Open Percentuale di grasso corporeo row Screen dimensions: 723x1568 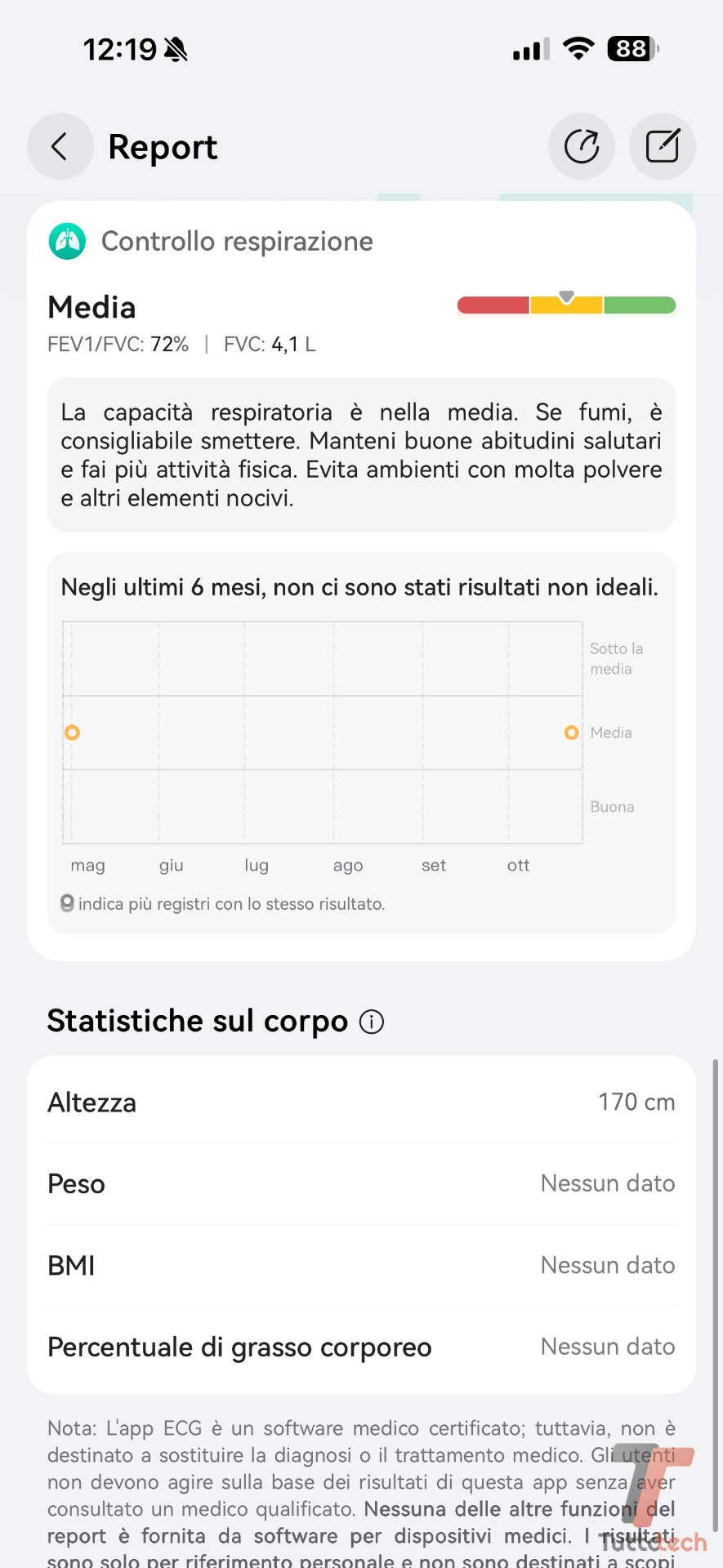click(x=361, y=1347)
